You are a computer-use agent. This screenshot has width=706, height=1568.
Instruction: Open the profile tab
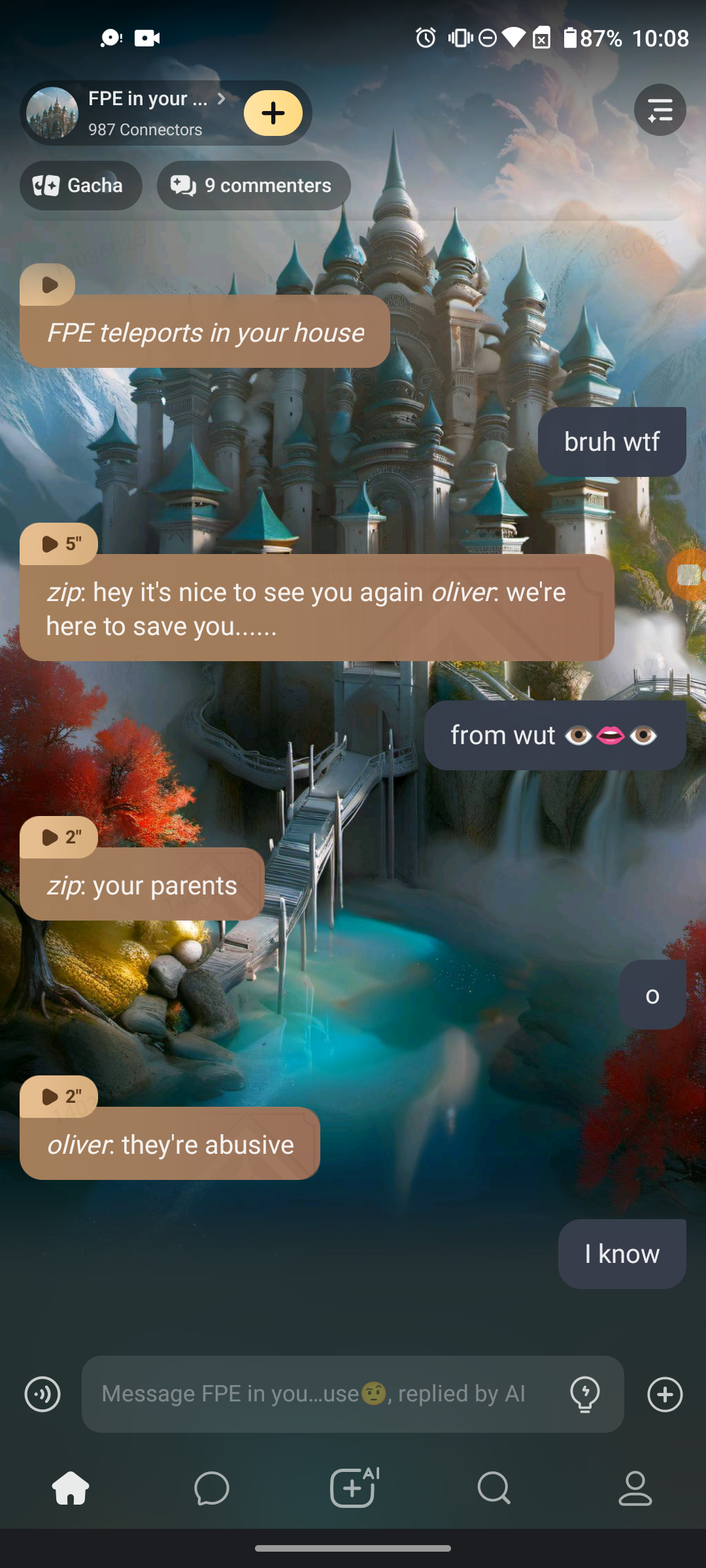tap(635, 1488)
